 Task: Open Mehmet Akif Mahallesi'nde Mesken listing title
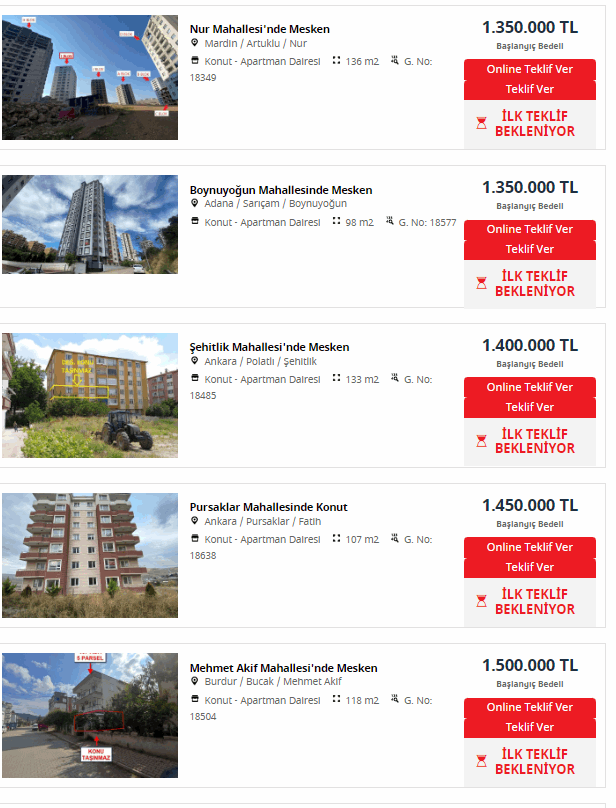click(x=283, y=668)
